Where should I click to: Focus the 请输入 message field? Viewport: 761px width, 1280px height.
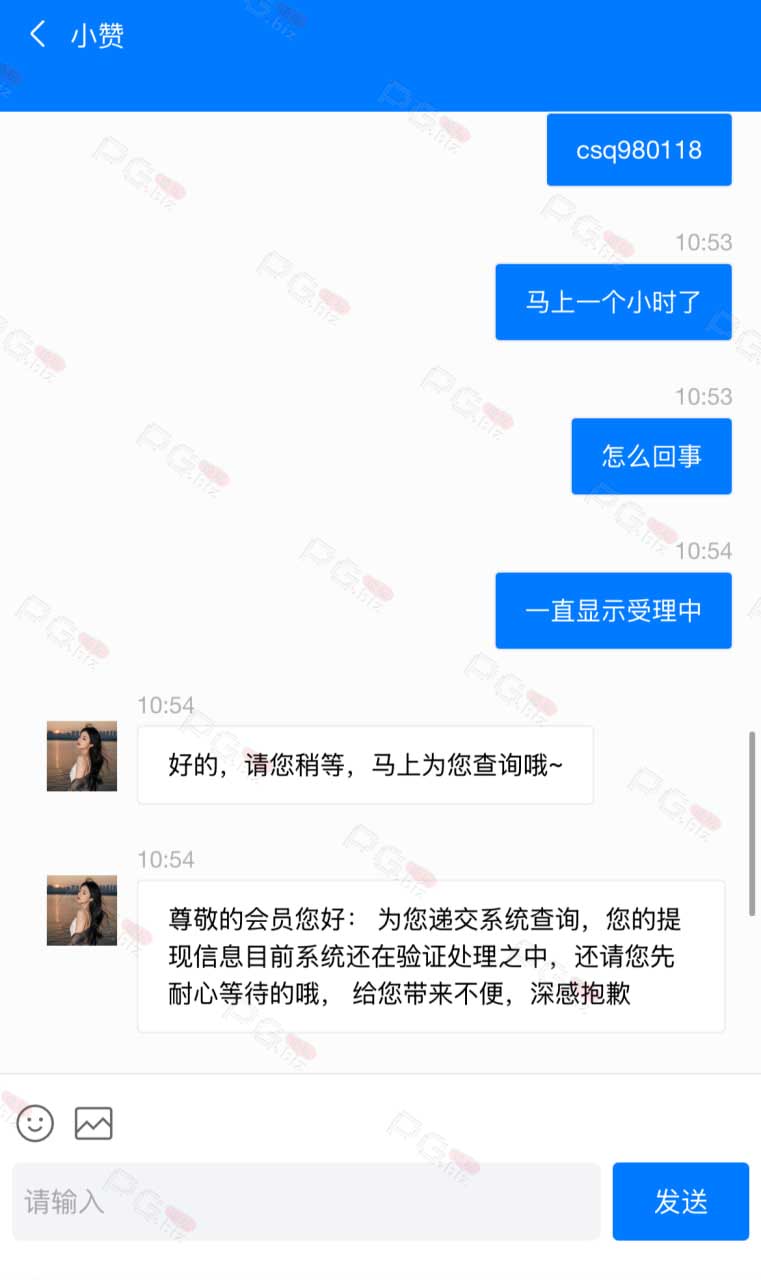click(x=306, y=1201)
